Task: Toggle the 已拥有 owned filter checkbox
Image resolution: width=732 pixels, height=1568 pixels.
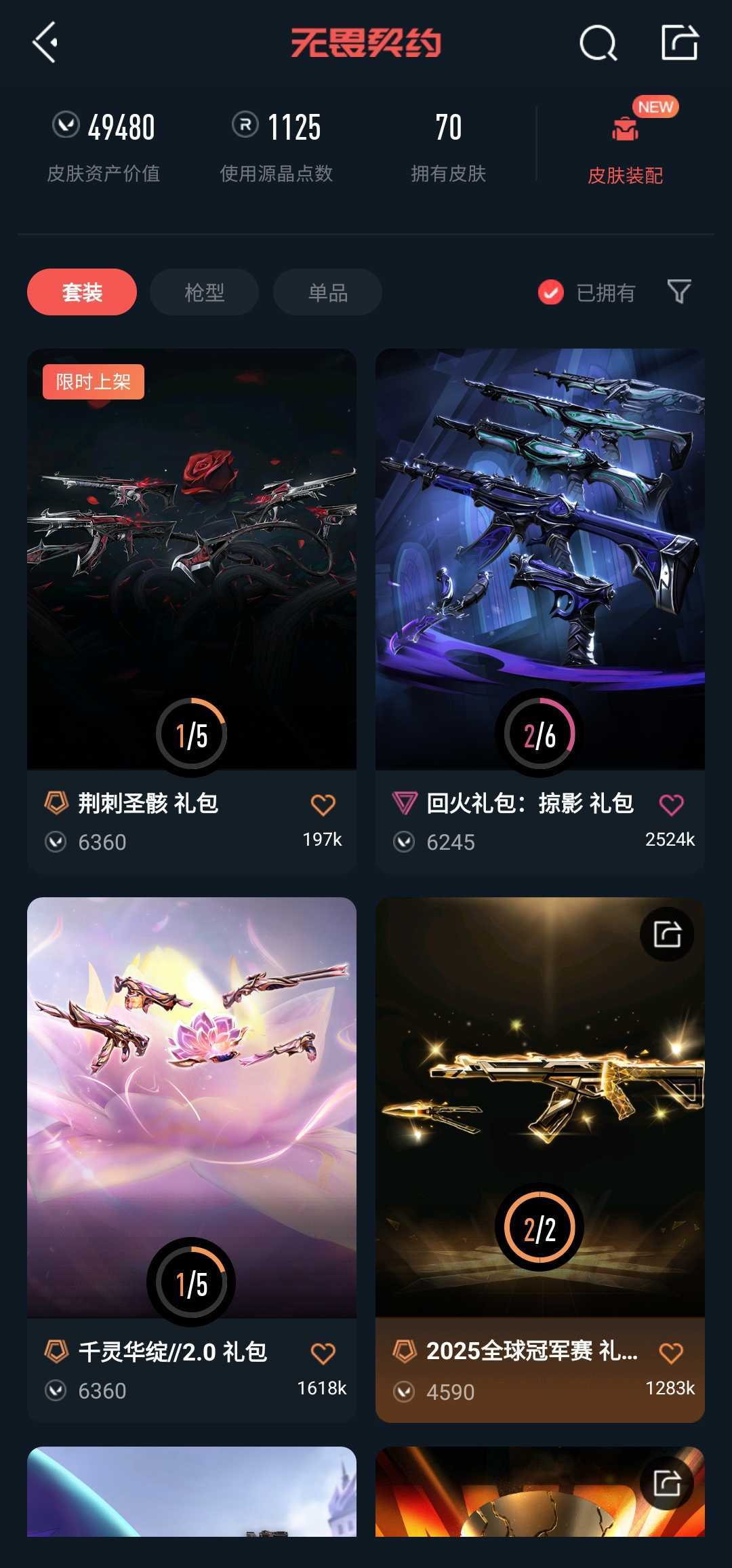Action: (x=551, y=292)
